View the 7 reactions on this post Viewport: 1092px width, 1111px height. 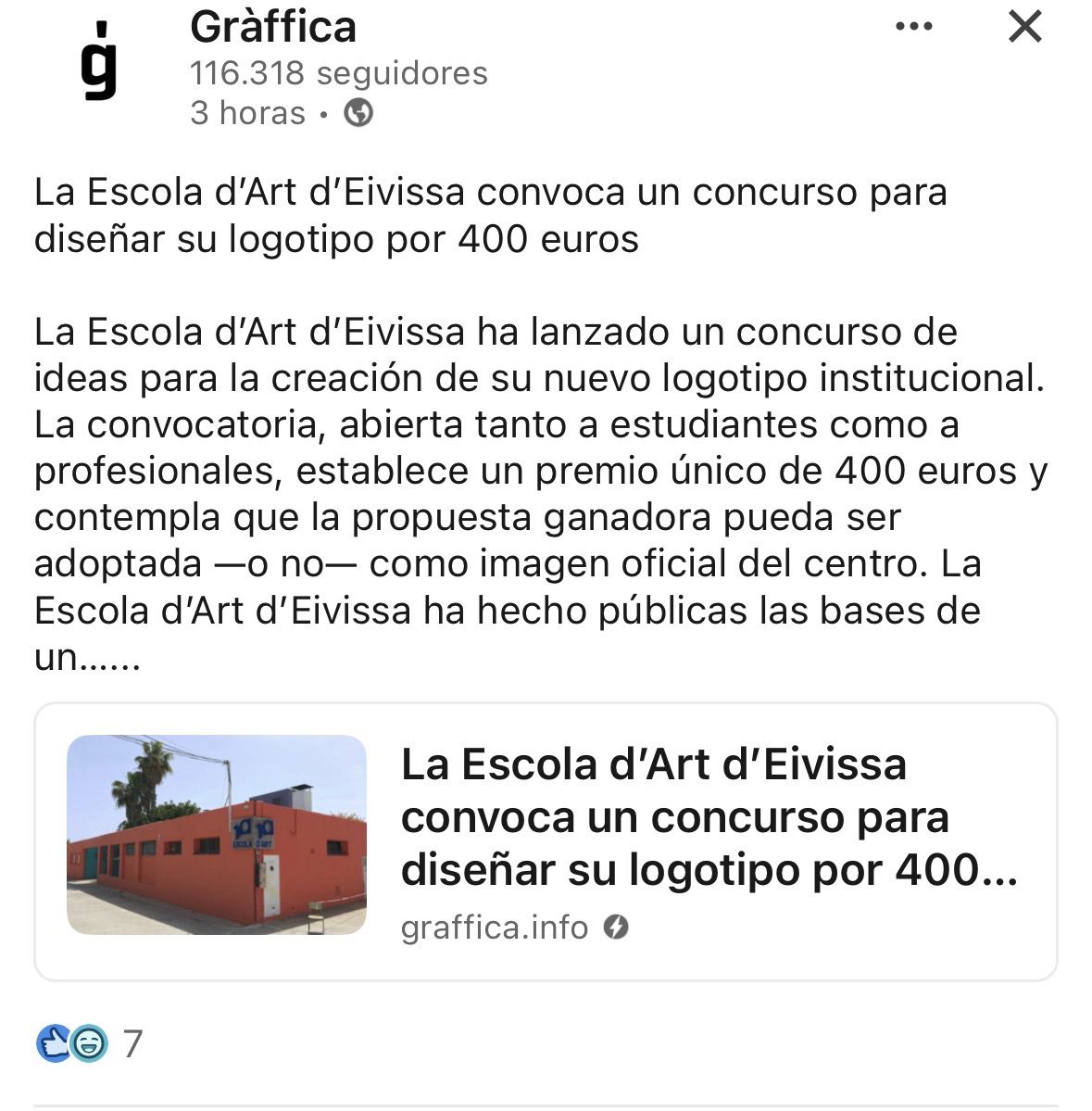[x=90, y=1044]
